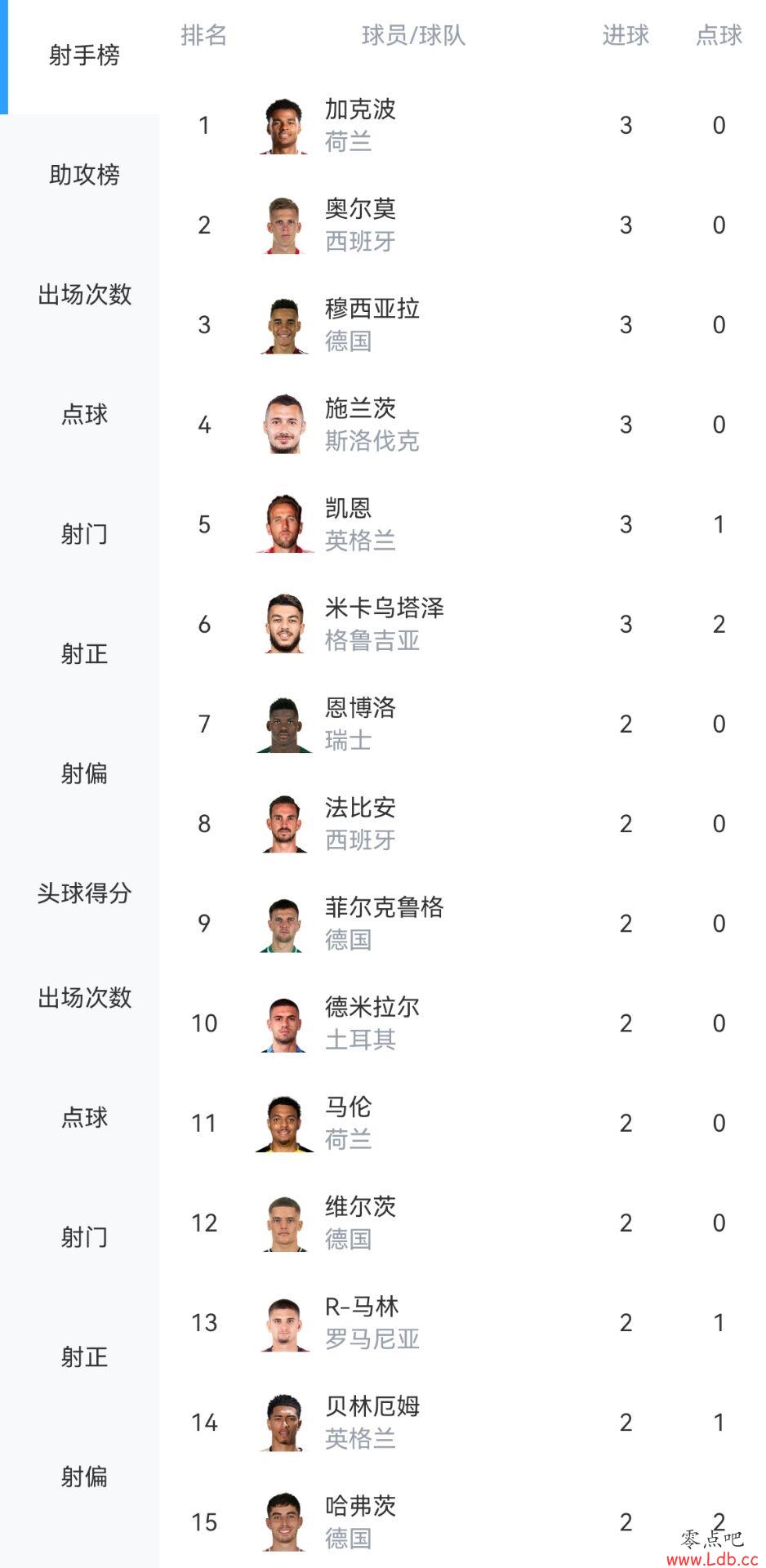This screenshot has height=1568, width=766.
Task: Select player 菲尔克鲁格
Action: click(x=462, y=924)
